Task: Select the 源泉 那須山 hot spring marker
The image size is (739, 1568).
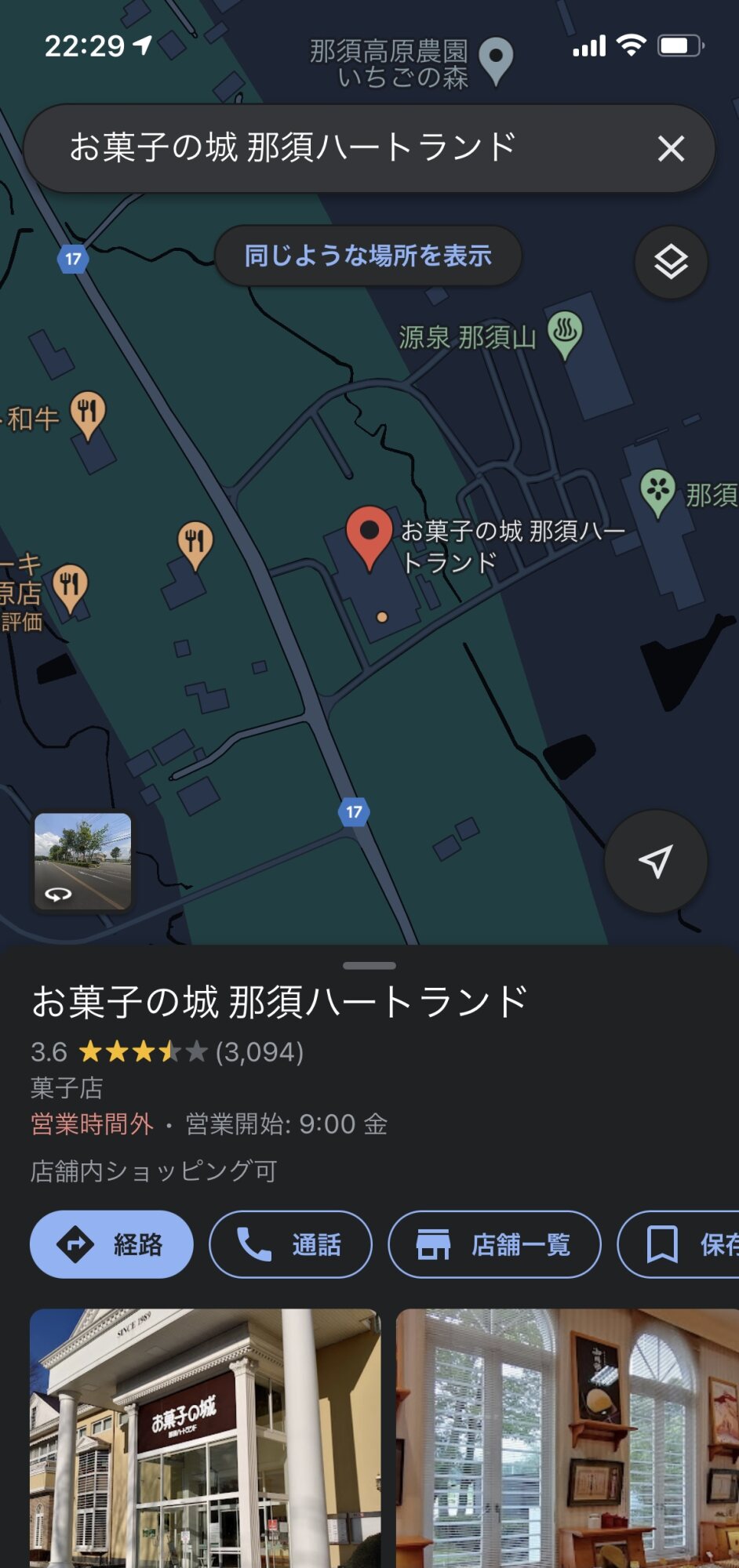Action: (565, 333)
